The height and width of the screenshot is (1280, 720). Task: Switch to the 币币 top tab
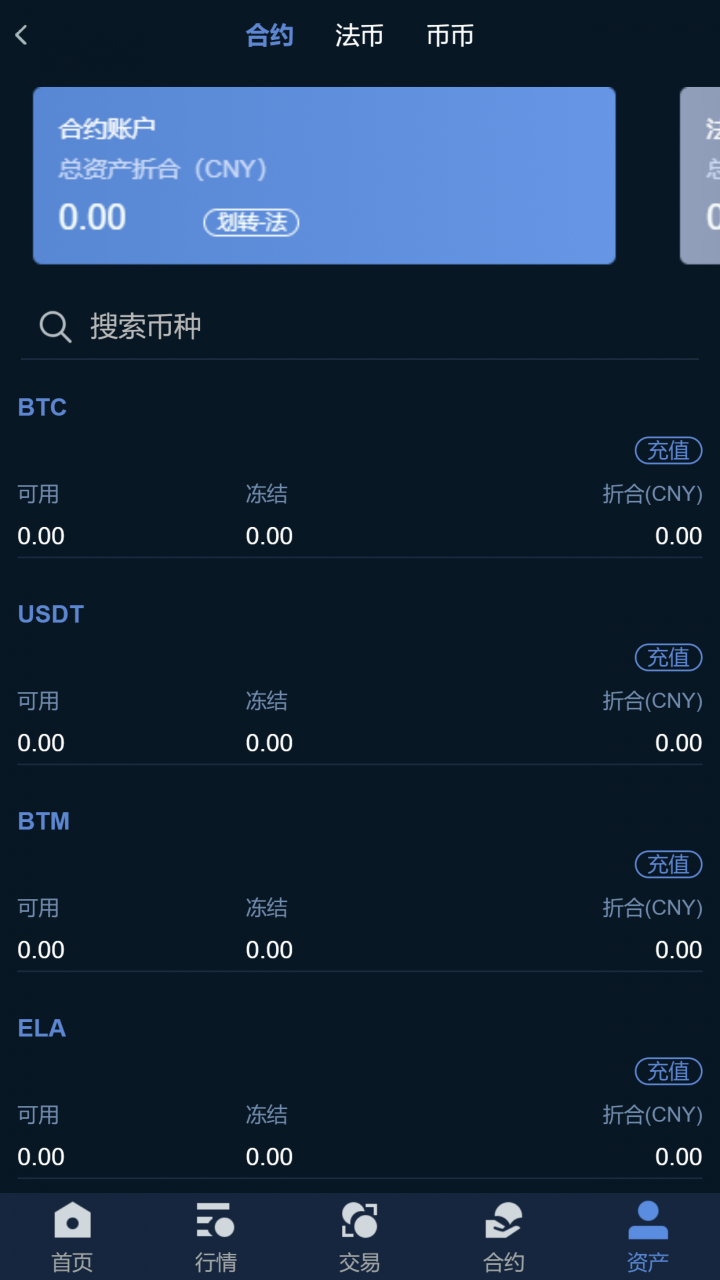click(x=450, y=36)
